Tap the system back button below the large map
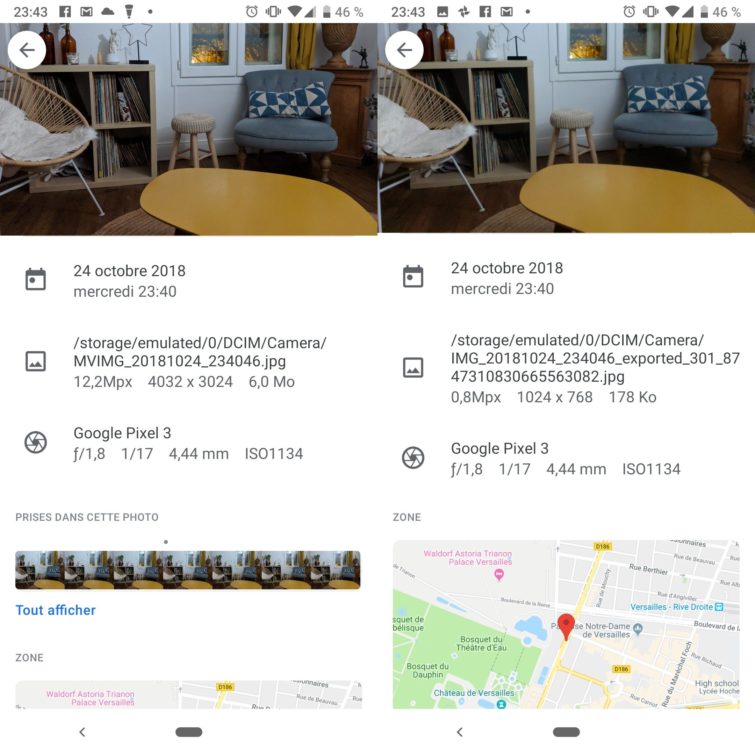 point(459,733)
